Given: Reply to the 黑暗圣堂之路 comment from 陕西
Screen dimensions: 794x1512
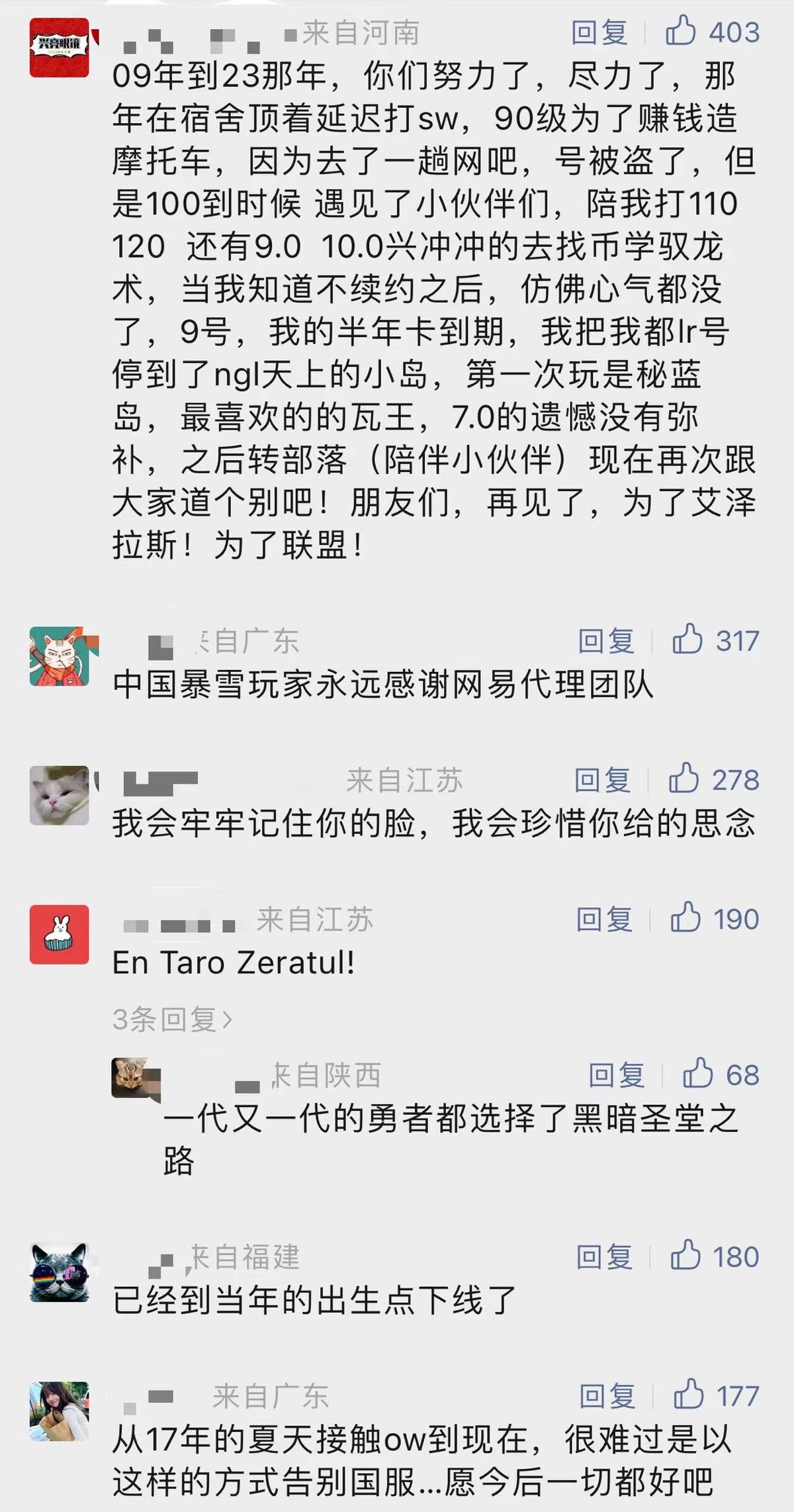Looking at the screenshot, I should click(617, 1075).
